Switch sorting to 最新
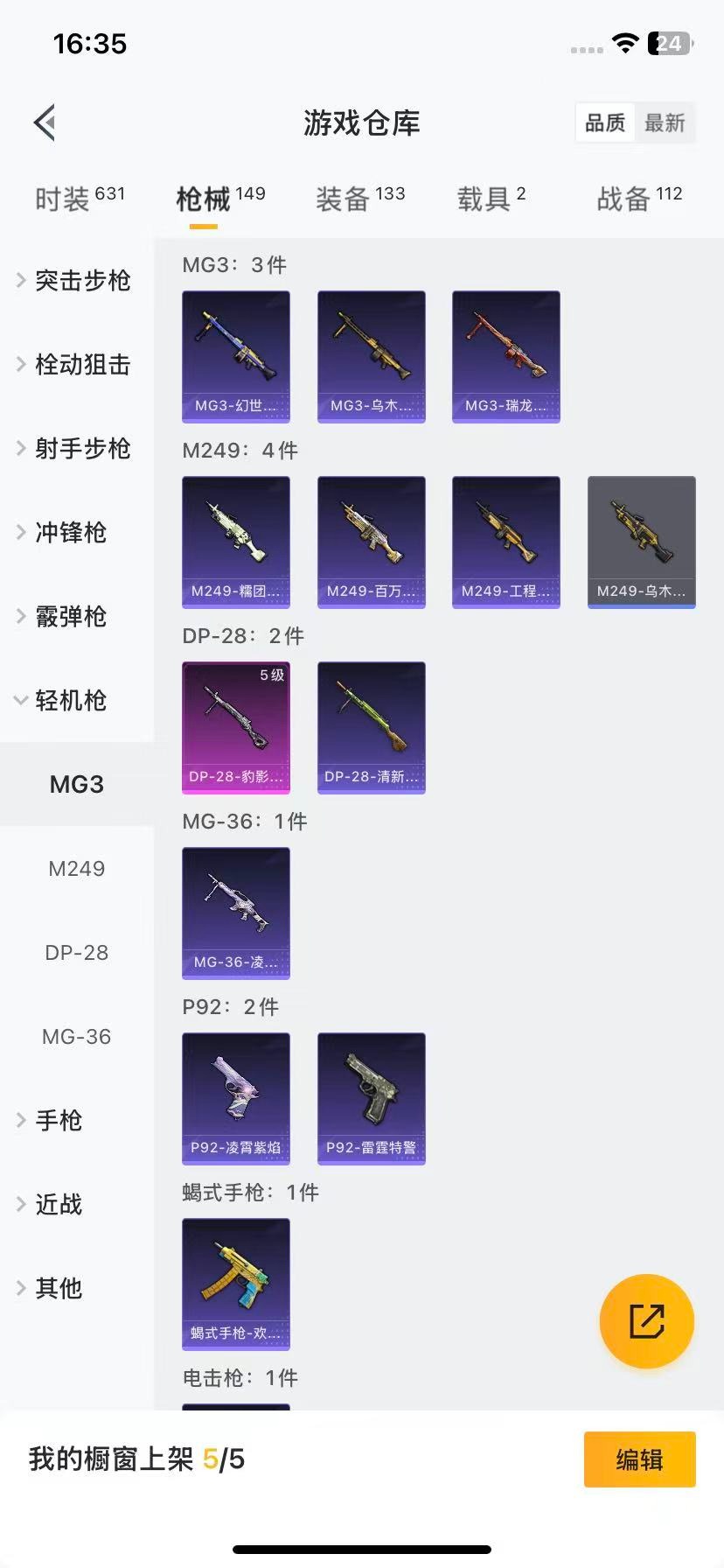 tap(665, 122)
